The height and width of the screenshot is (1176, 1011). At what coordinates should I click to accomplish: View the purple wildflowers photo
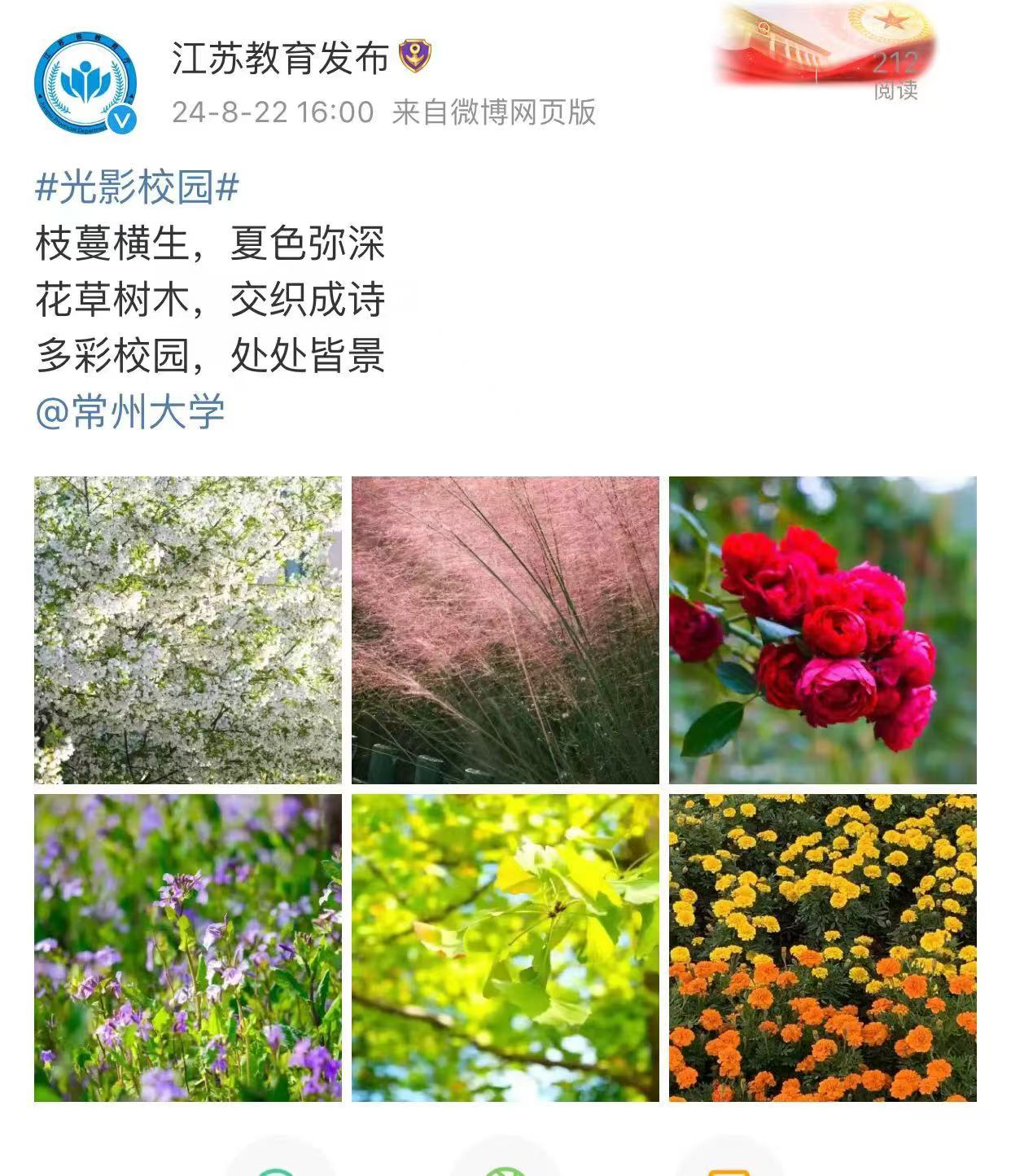click(x=188, y=947)
